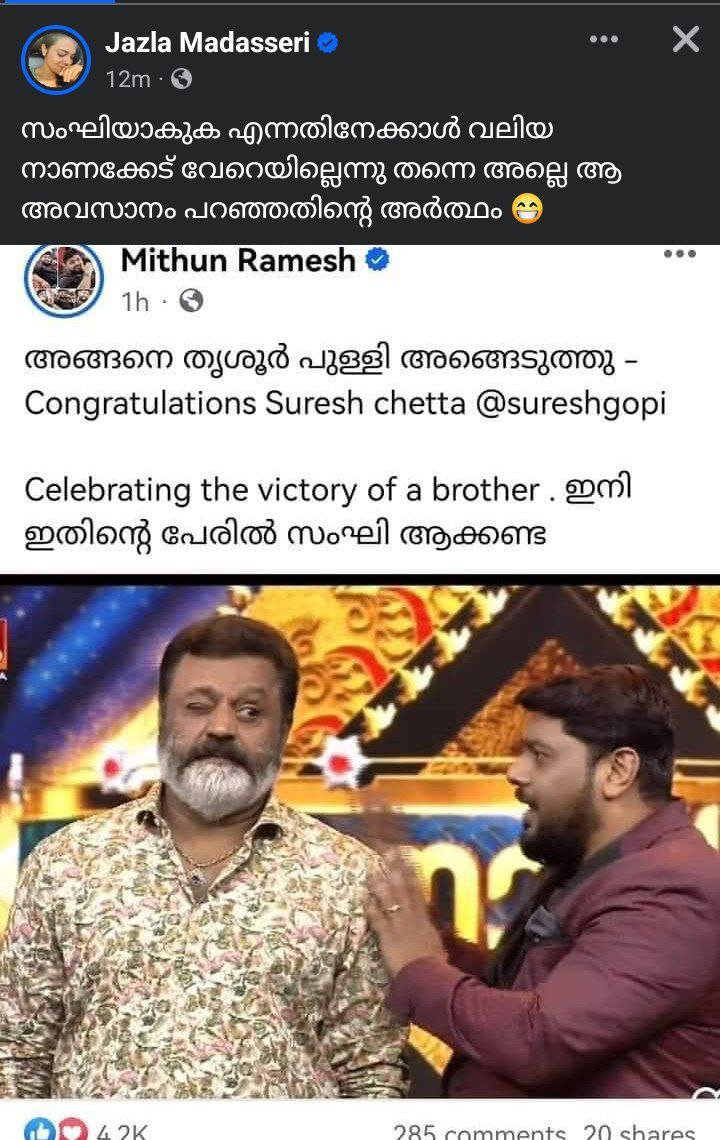Screen dimensions: 720x1140
Task: View the 4.2K reactions list
Action: pyautogui.click(x=90, y=1130)
